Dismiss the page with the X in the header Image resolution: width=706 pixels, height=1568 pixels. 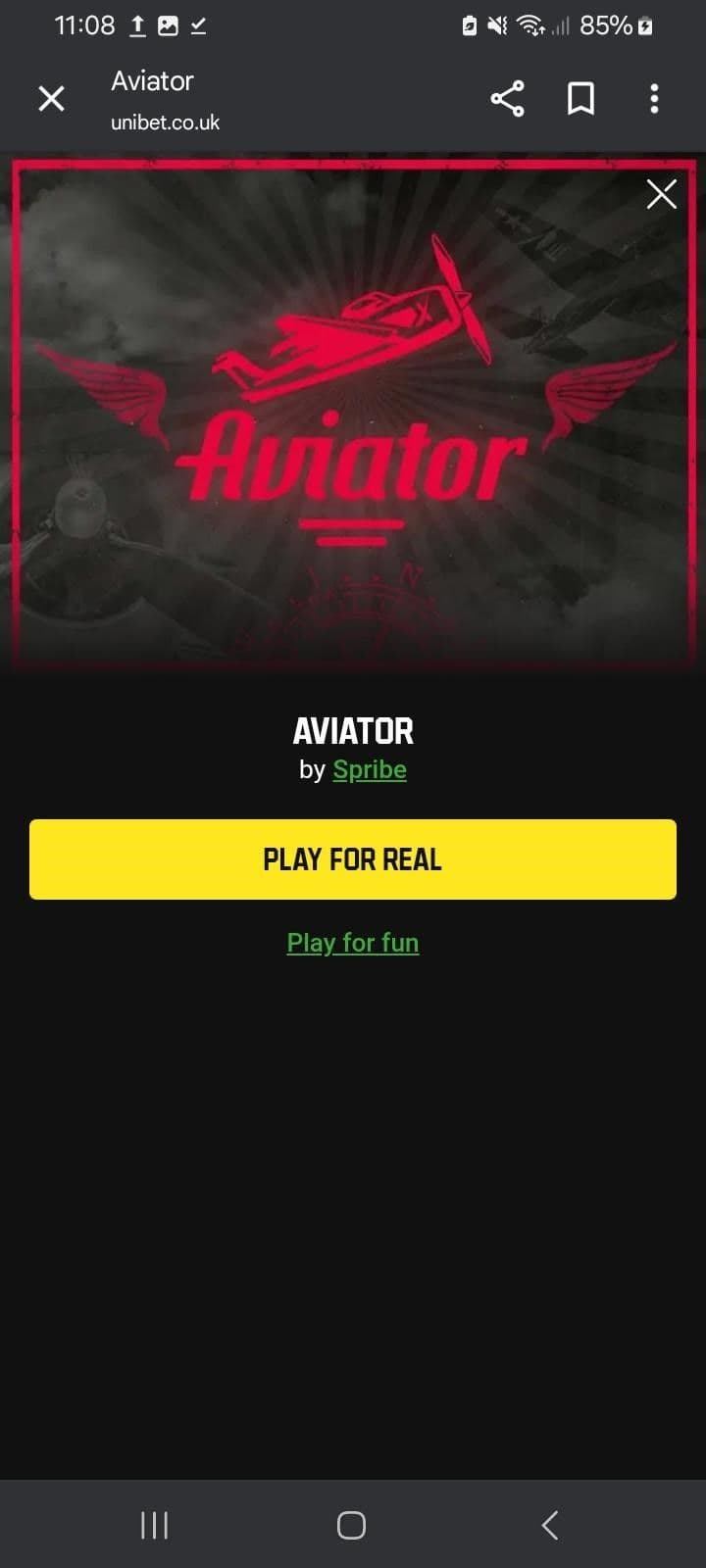click(51, 98)
